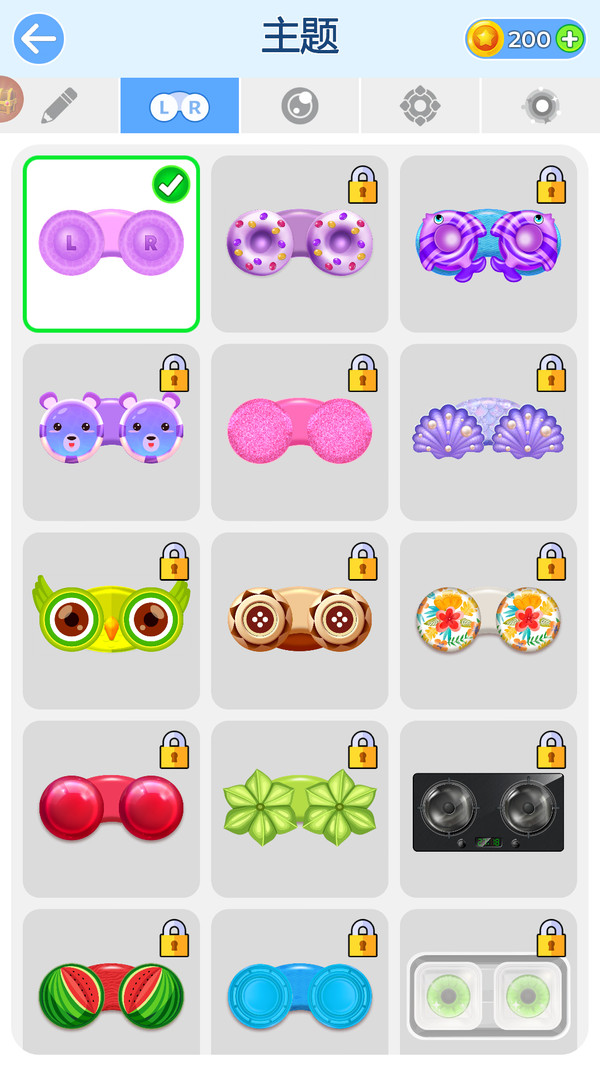The height and width of the screenshot is (1066, 600).
Task: Switch to the pencil tab
Action: point(60,105)
